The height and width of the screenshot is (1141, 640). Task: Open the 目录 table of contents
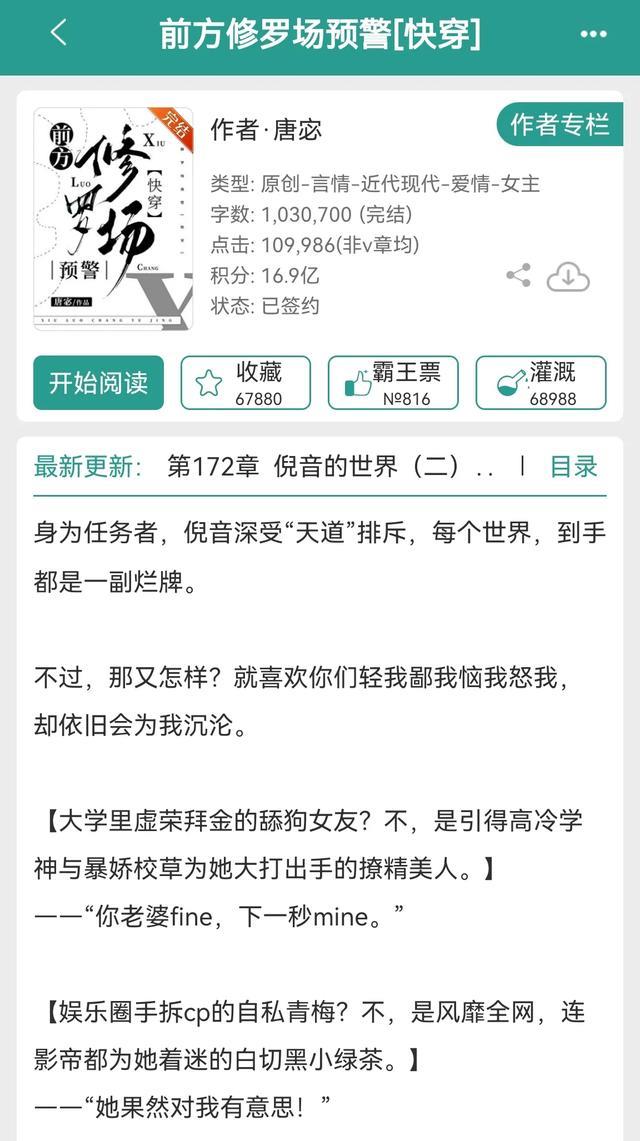[x=574, y=466]
